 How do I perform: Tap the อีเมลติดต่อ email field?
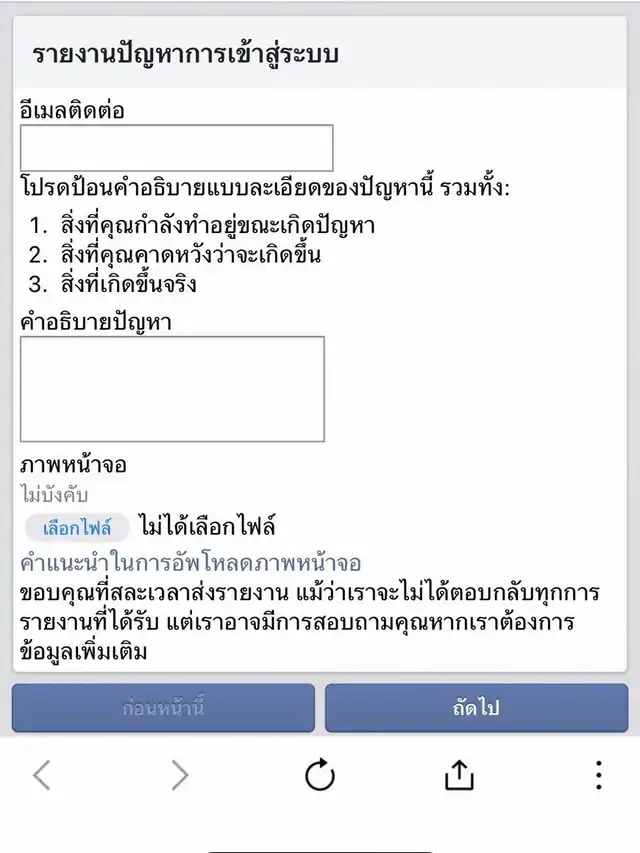176,148
